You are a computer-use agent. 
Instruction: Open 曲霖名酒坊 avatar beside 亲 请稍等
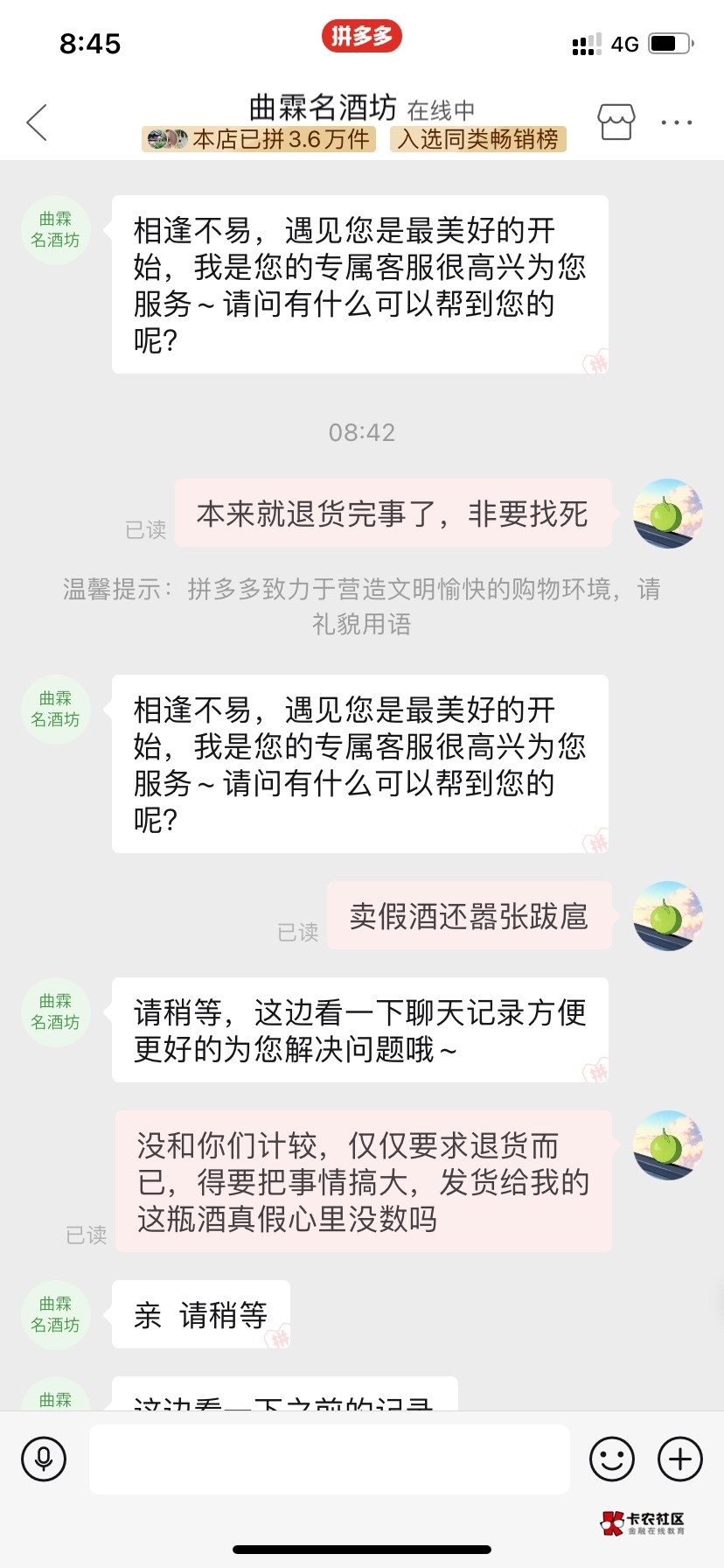[x=56, y=1314]
